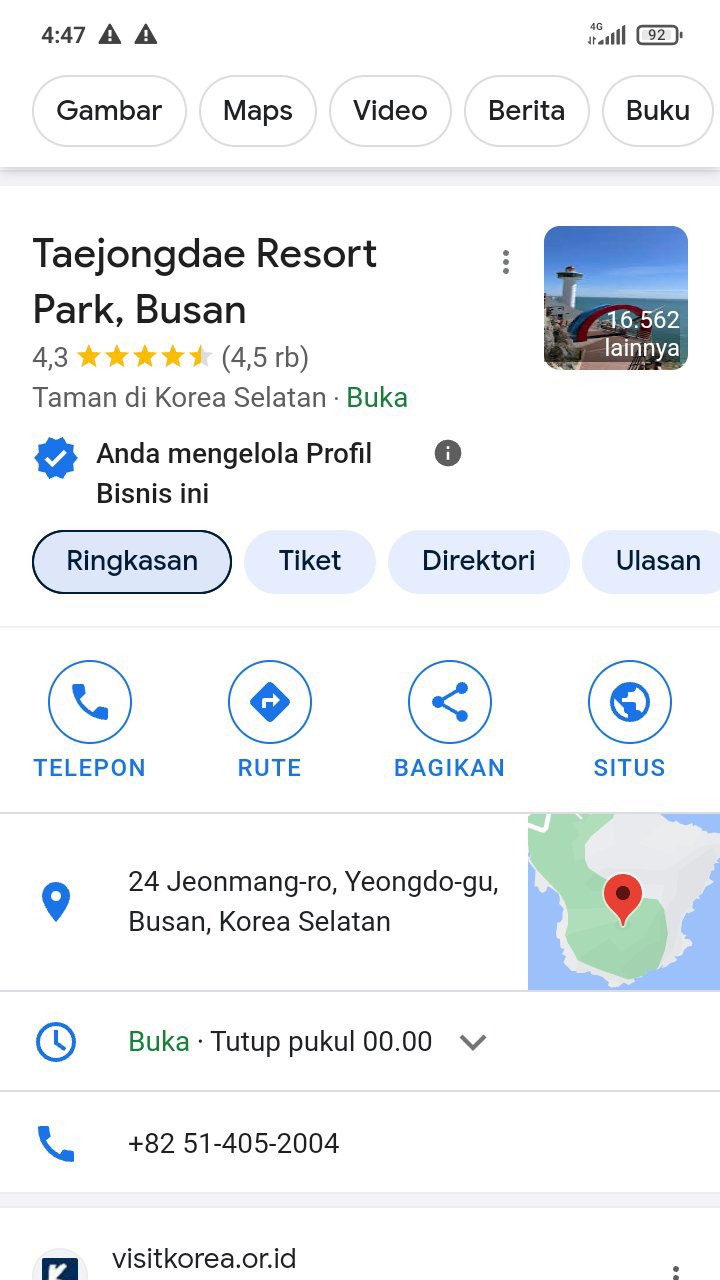The width and height of the screenshot is (720, 1280).
Task: View the Ulasan chip
Action: (x=652, y=561)
